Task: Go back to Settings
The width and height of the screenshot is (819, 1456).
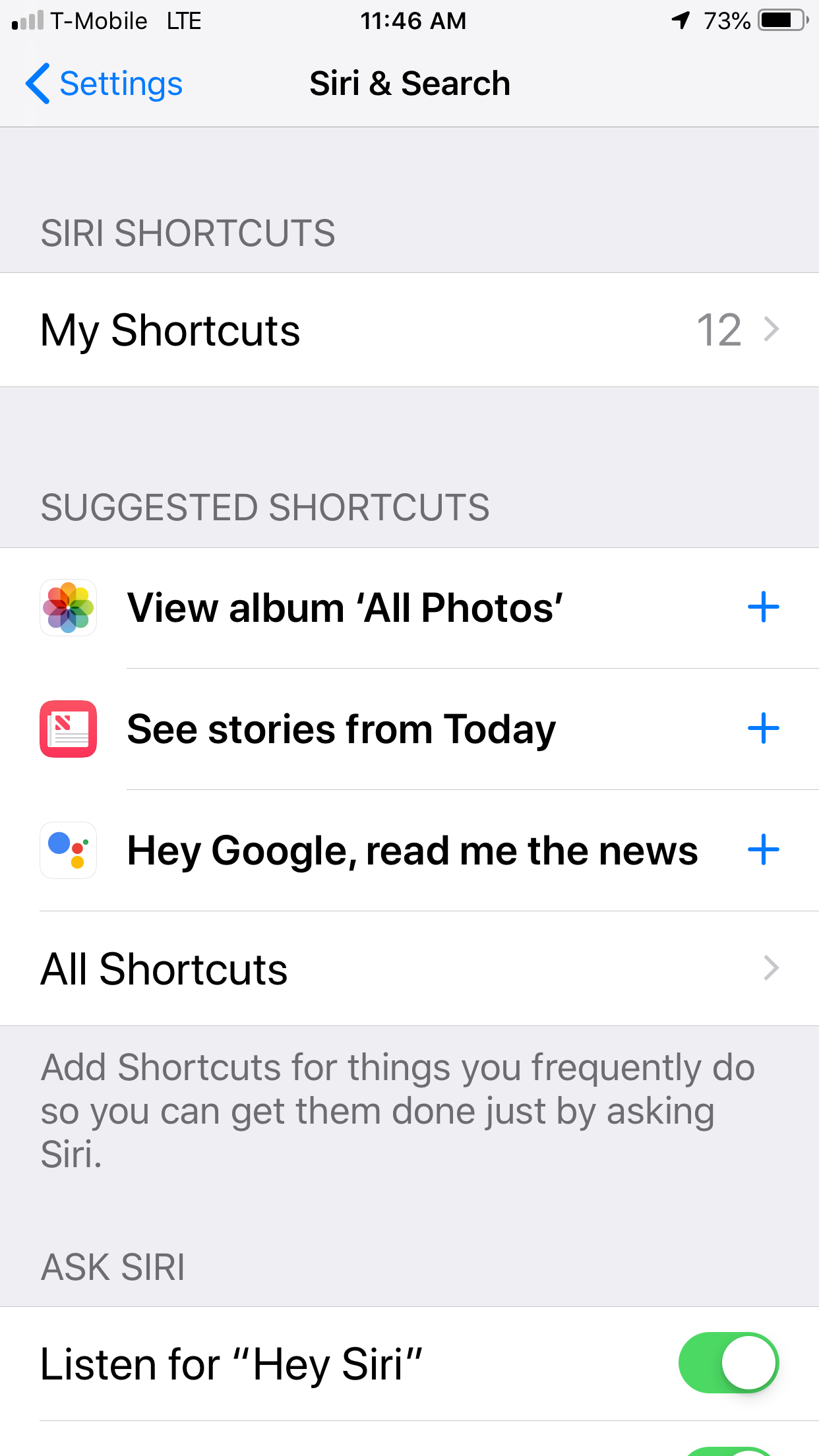Action: click(104, 84)
